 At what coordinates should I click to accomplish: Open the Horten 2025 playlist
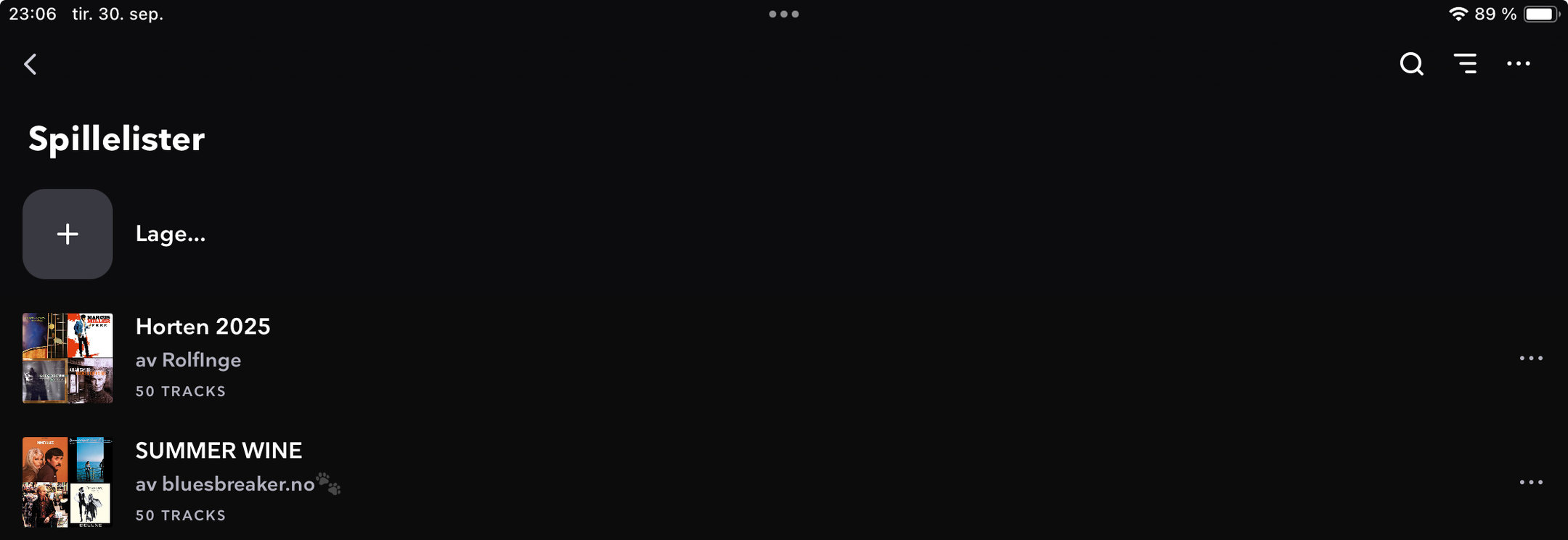203,327
